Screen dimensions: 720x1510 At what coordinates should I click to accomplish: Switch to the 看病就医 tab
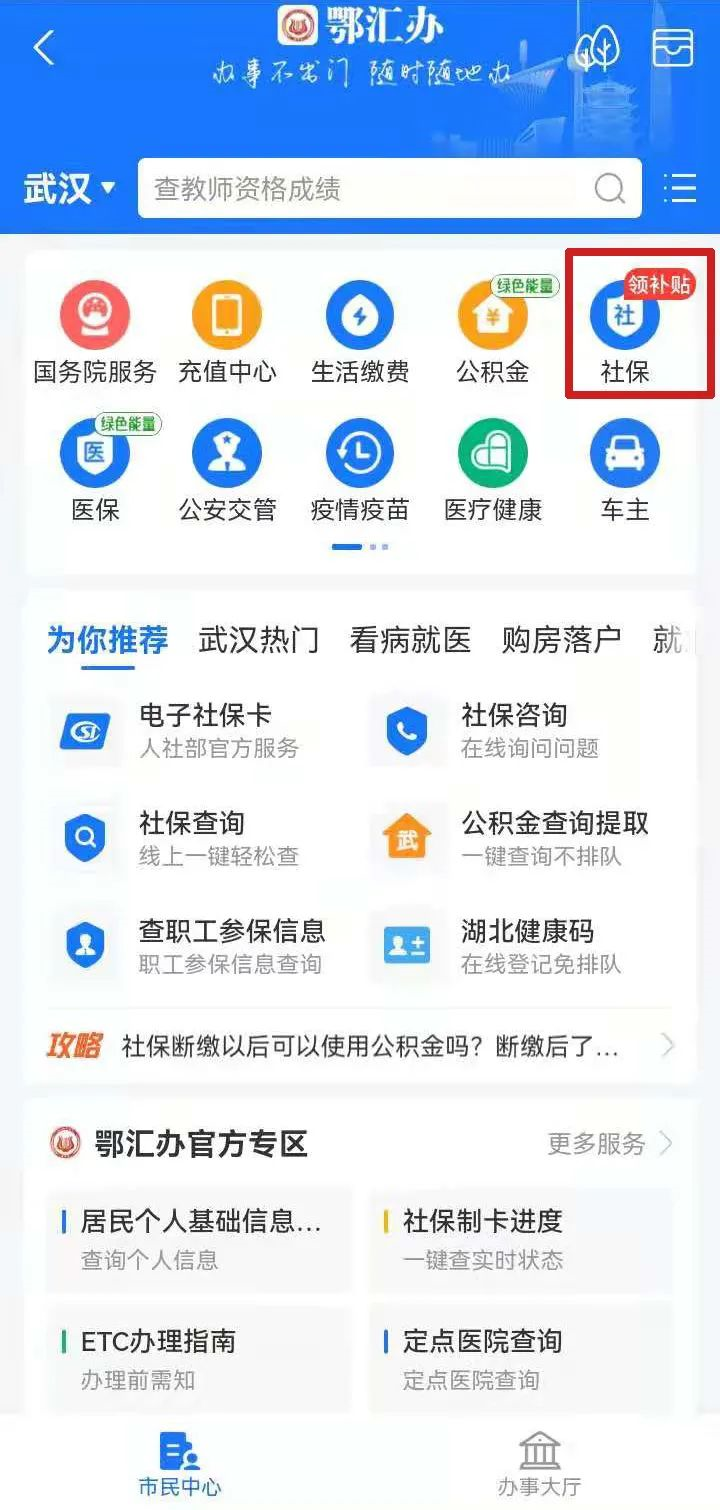tap(410, 640)
